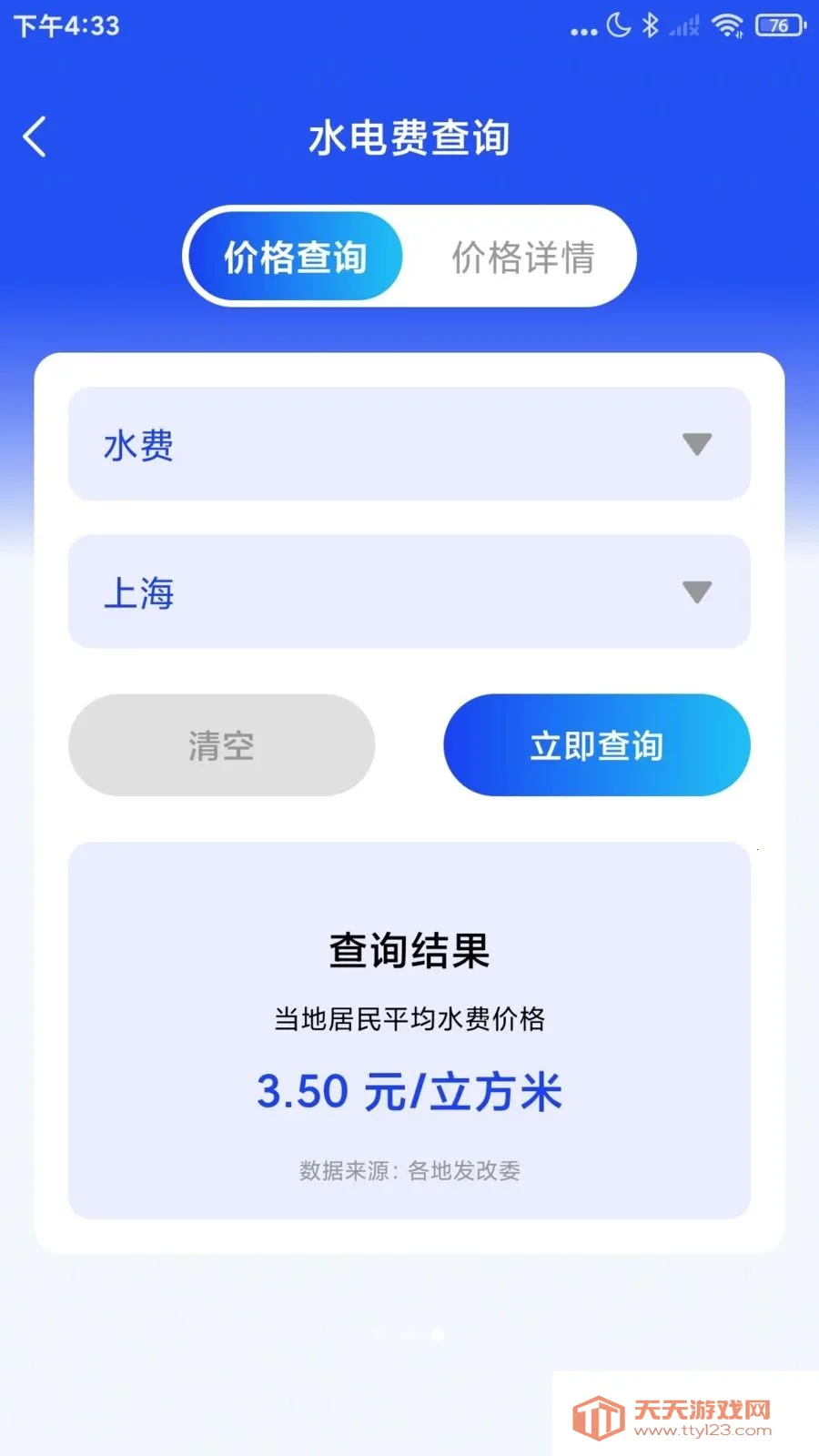The width and height of the screenshot is (819, 1456).
Task: Open the 上海 city dropdown
Action: 409,592
